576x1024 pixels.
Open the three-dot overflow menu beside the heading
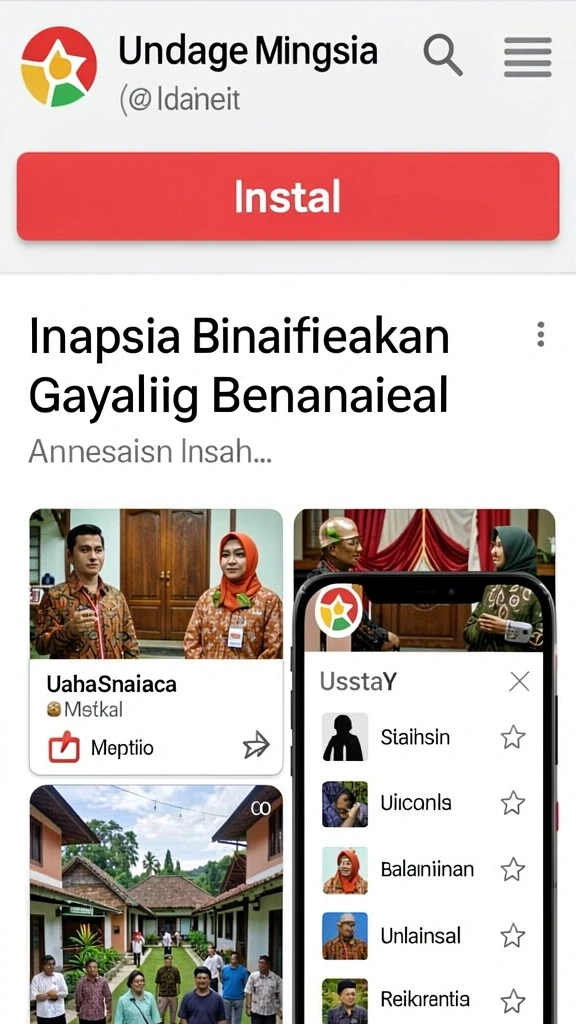(541, 334)
